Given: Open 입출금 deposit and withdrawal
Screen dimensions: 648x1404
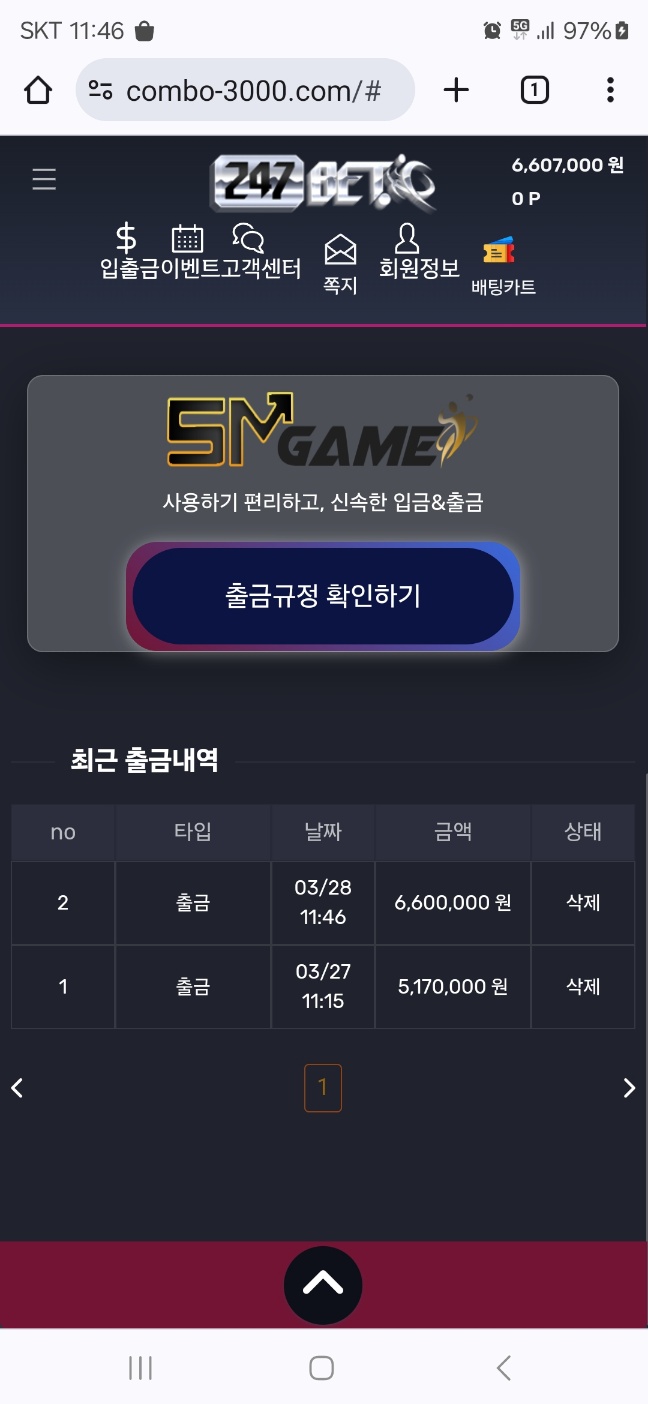Looking at the screenshot, I should pos(128,253).
